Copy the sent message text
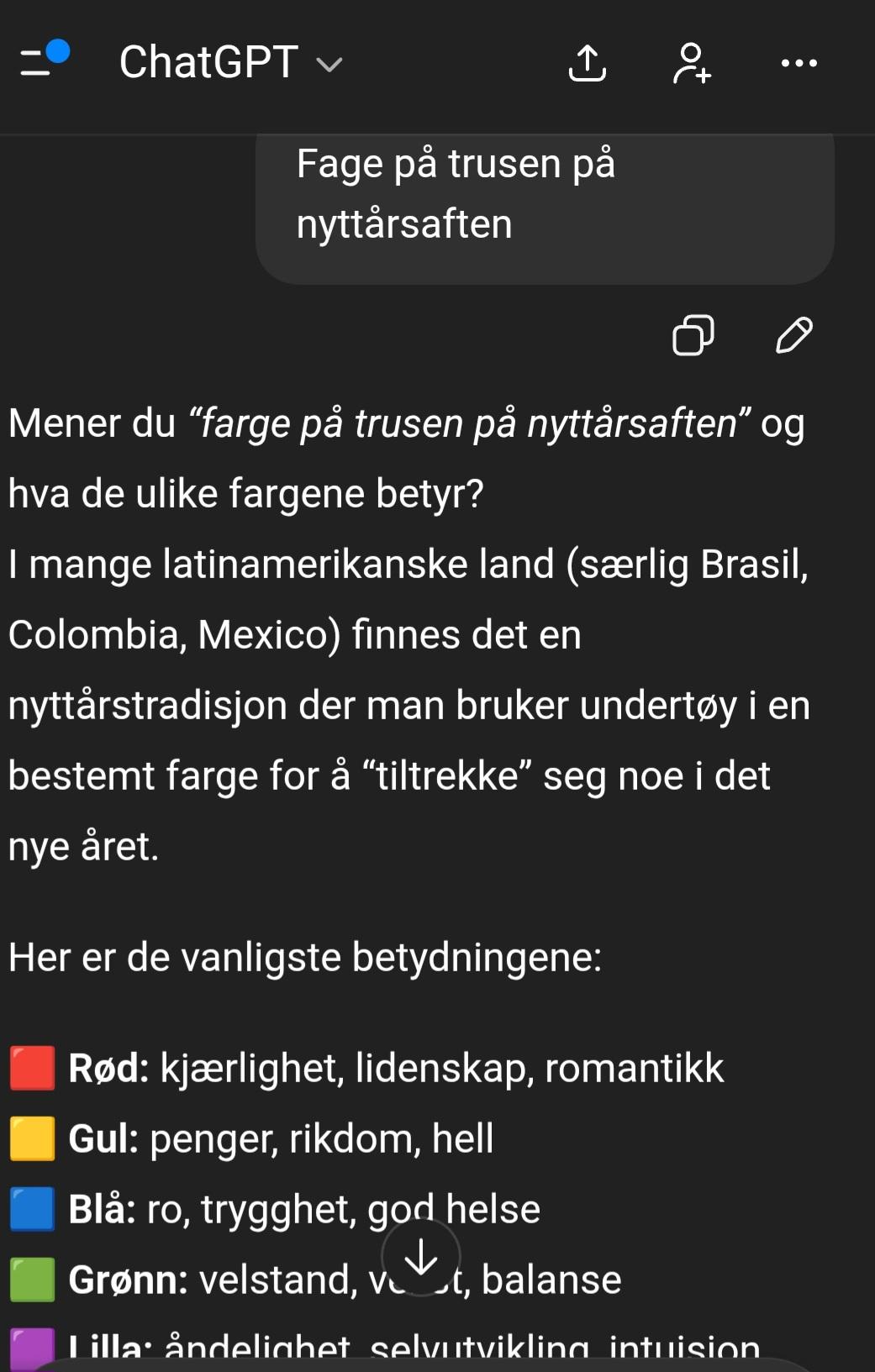This screenshot has width=875, height=1372. [x=693, y=335]
